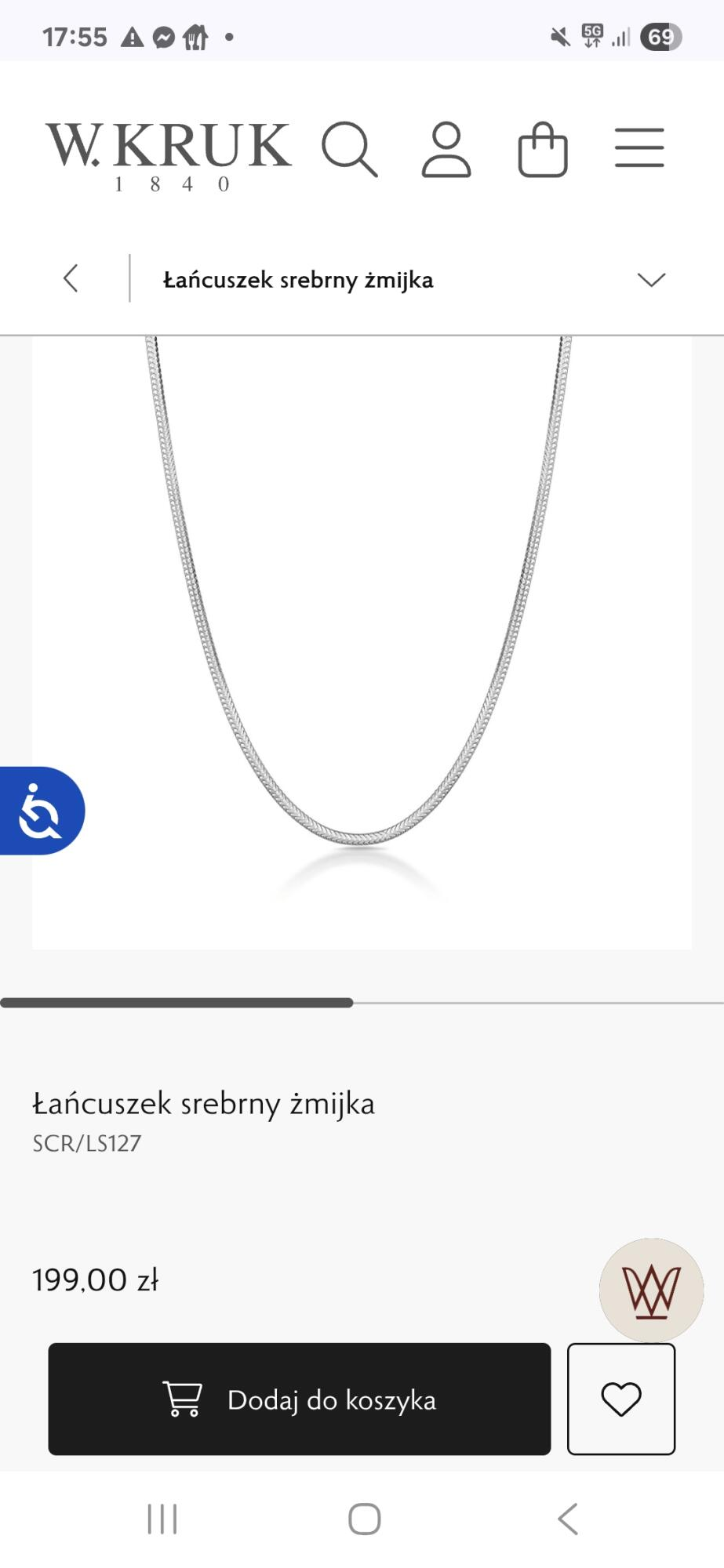Tap system back button
Image resolution: width=724 pixels, height=1568 pixels.
click(568, 1519)
